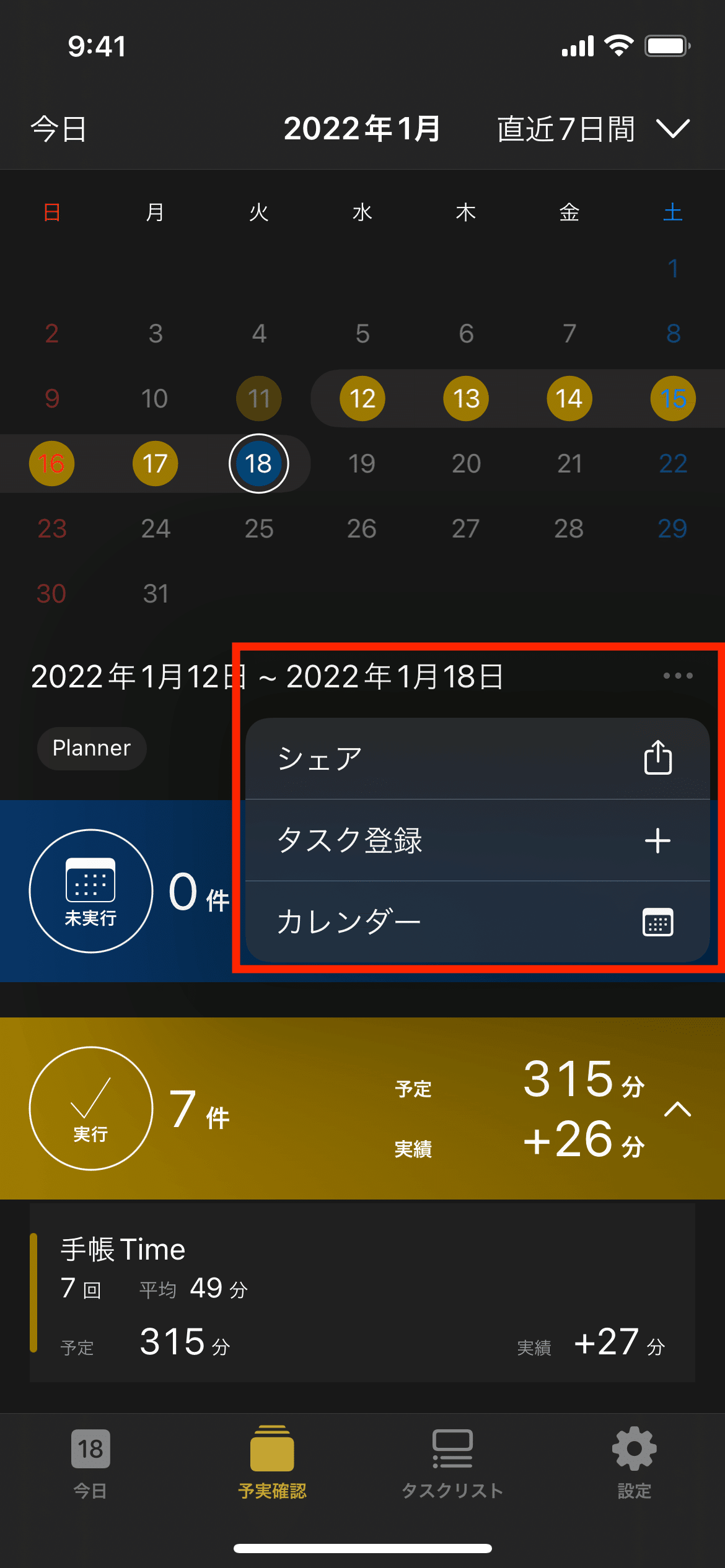Viewport: 725px width, 1568px height.
Task: Open the 直近7日間 period dropdown
Action: click(x=592, y=129)
